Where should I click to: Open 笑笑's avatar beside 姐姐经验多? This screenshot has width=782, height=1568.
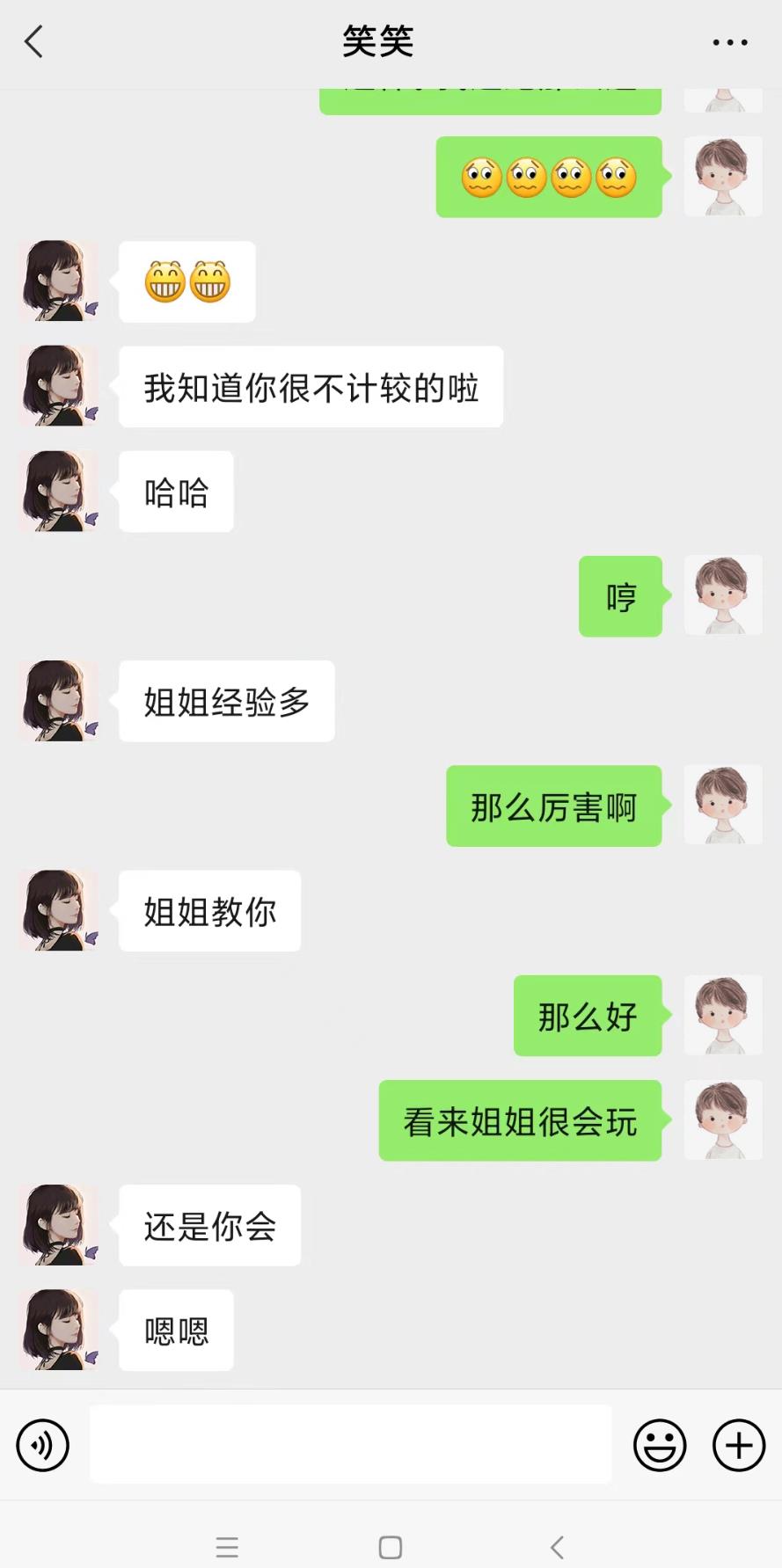pos(58,701)
